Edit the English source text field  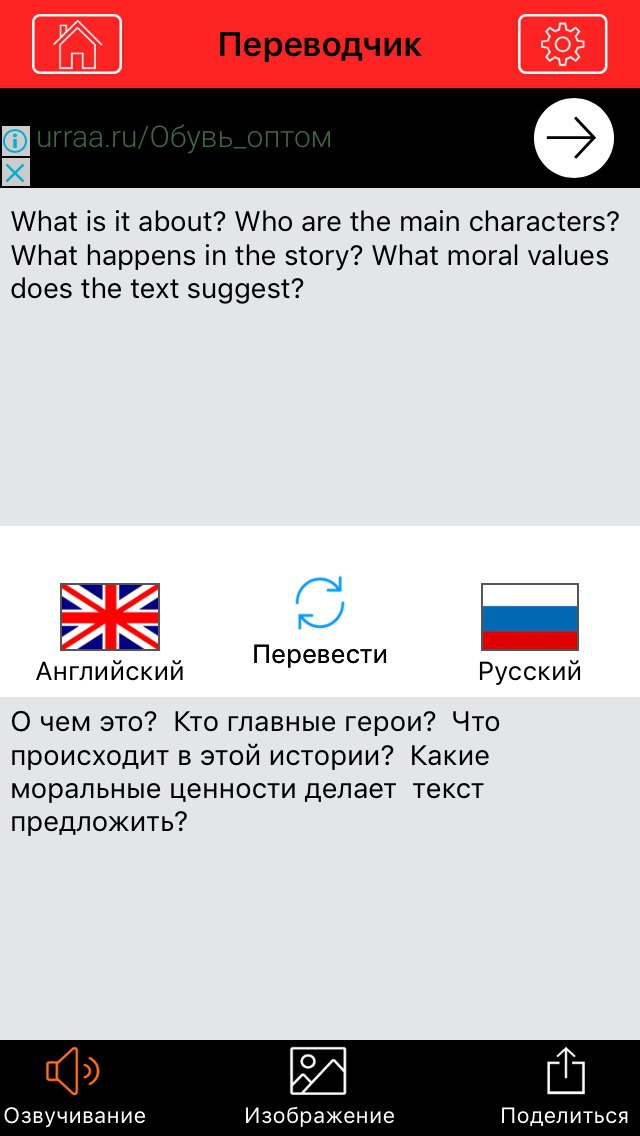click(320, 357)
